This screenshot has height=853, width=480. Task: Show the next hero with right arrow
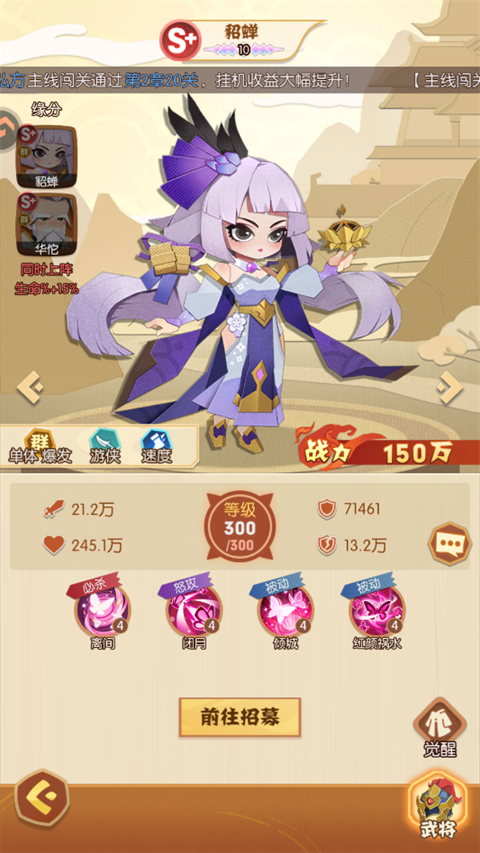(450, 387)
